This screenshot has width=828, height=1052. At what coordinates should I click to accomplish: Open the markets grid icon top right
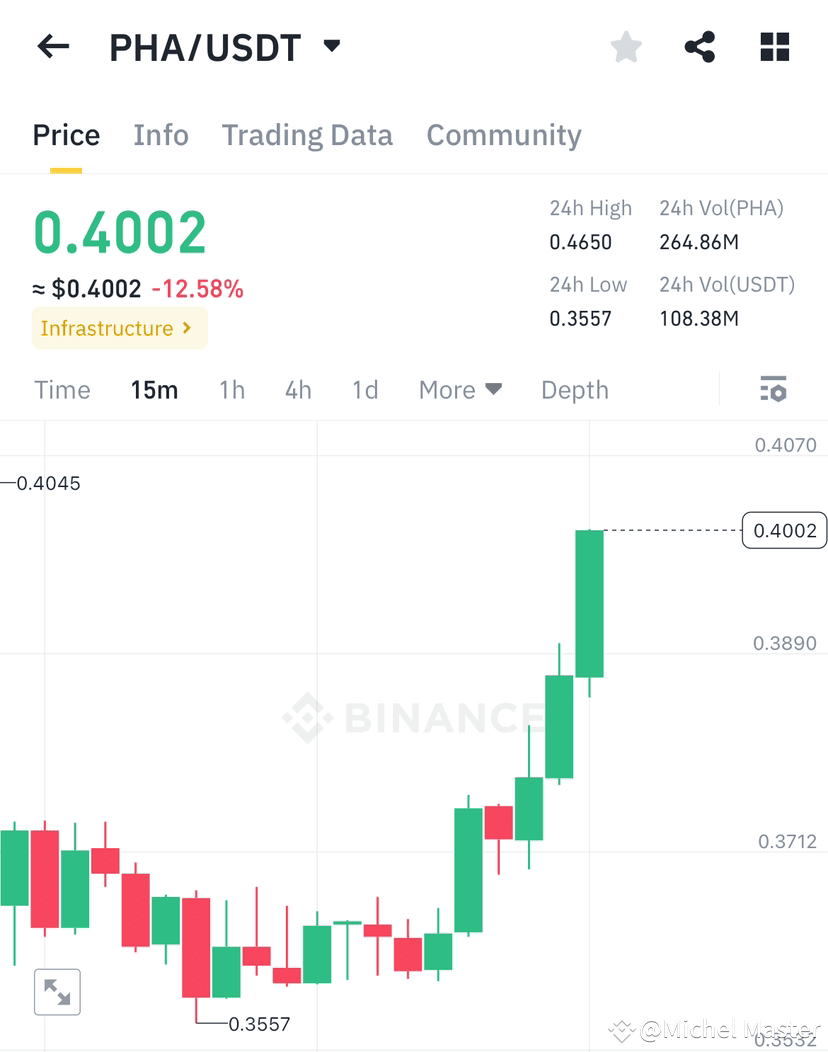[774, 46]
